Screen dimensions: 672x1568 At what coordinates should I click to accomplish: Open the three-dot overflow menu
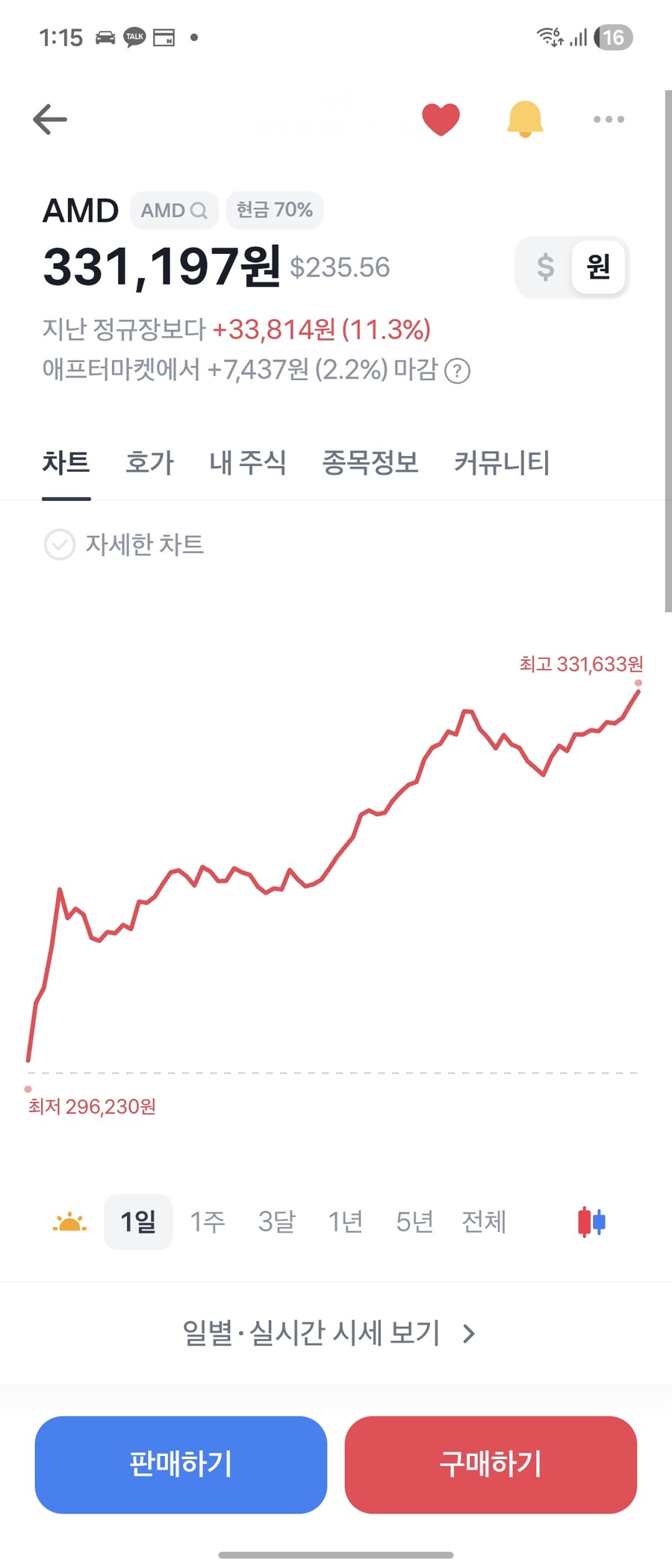(x=609, y=119)
